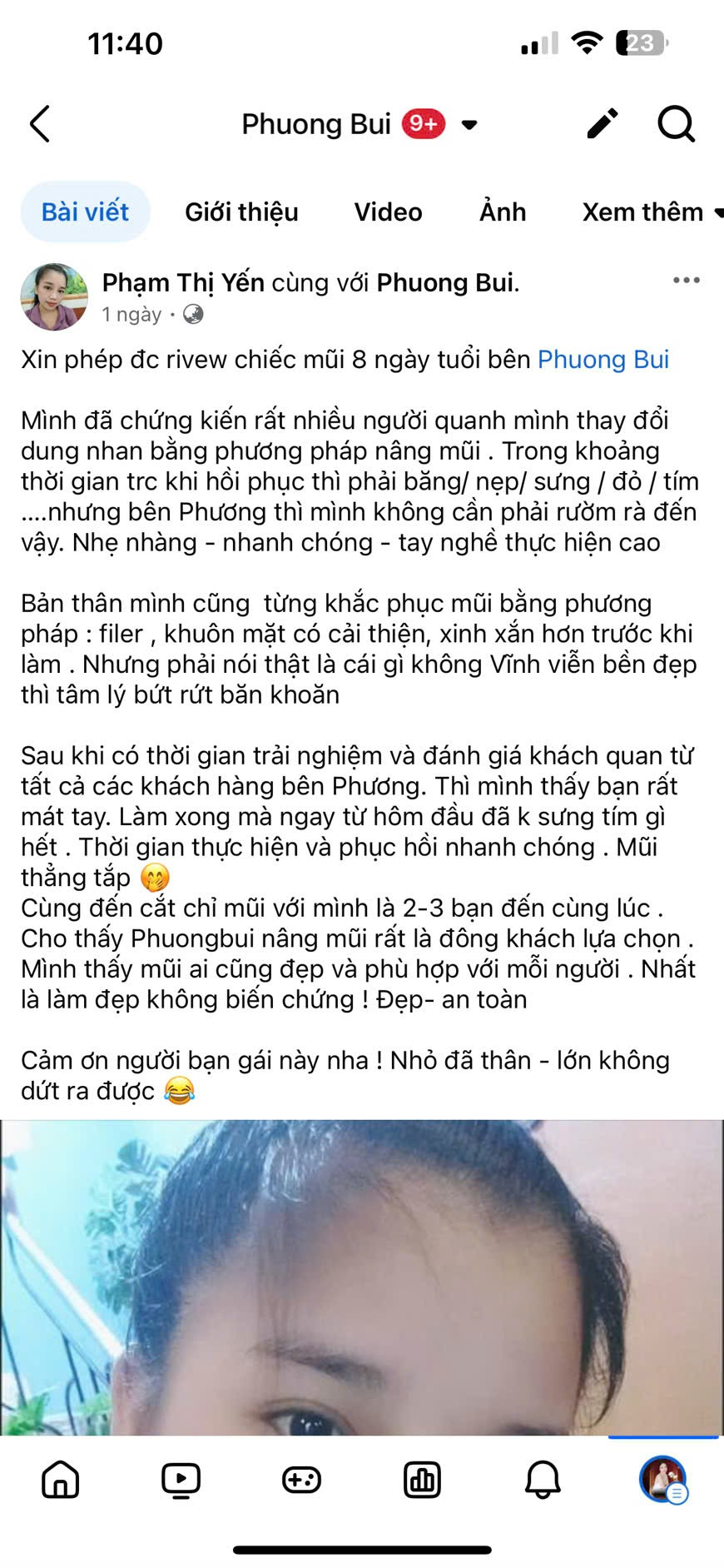Open search on this profile
The height and width of the screenshot is (1568, 724).
[676, 124]
